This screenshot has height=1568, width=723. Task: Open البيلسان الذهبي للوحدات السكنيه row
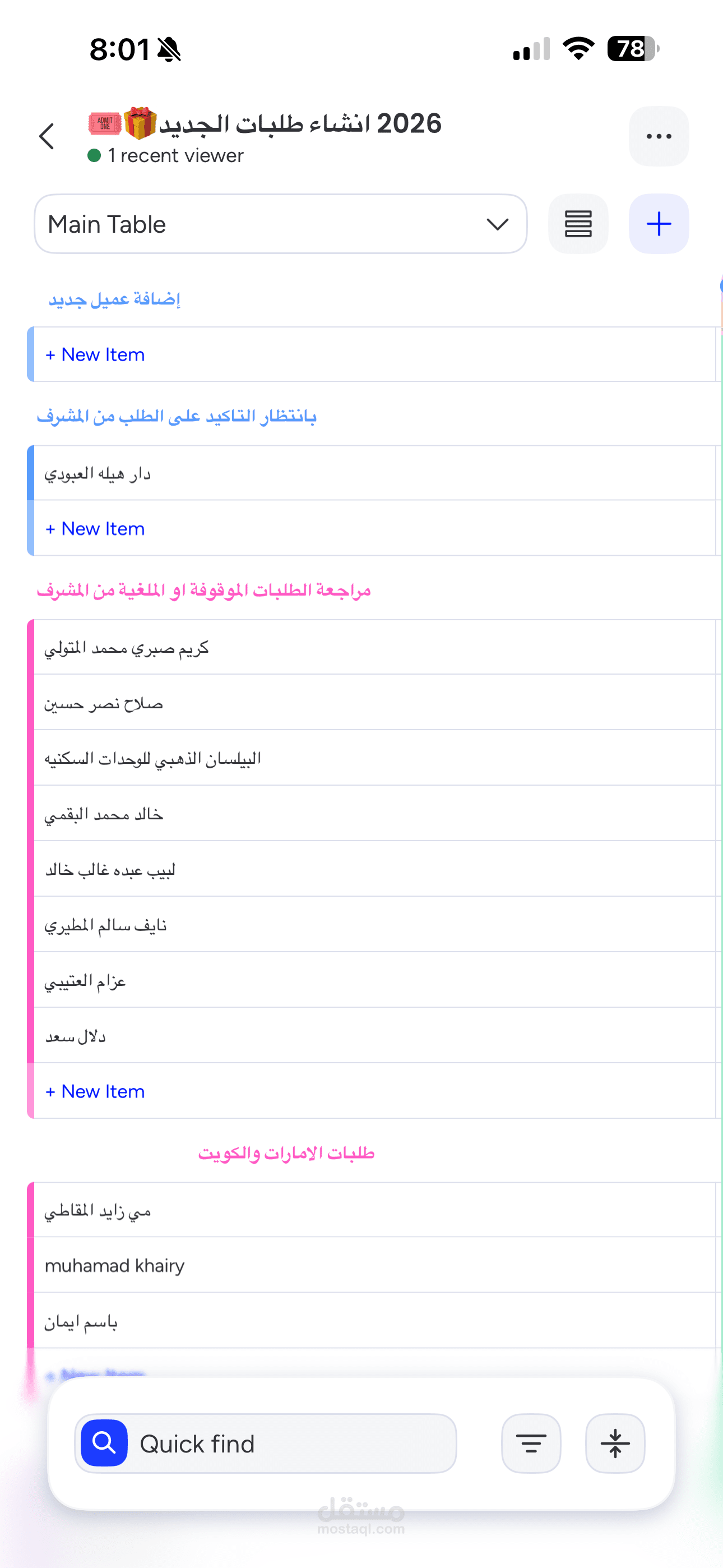(x=374, y=758)
